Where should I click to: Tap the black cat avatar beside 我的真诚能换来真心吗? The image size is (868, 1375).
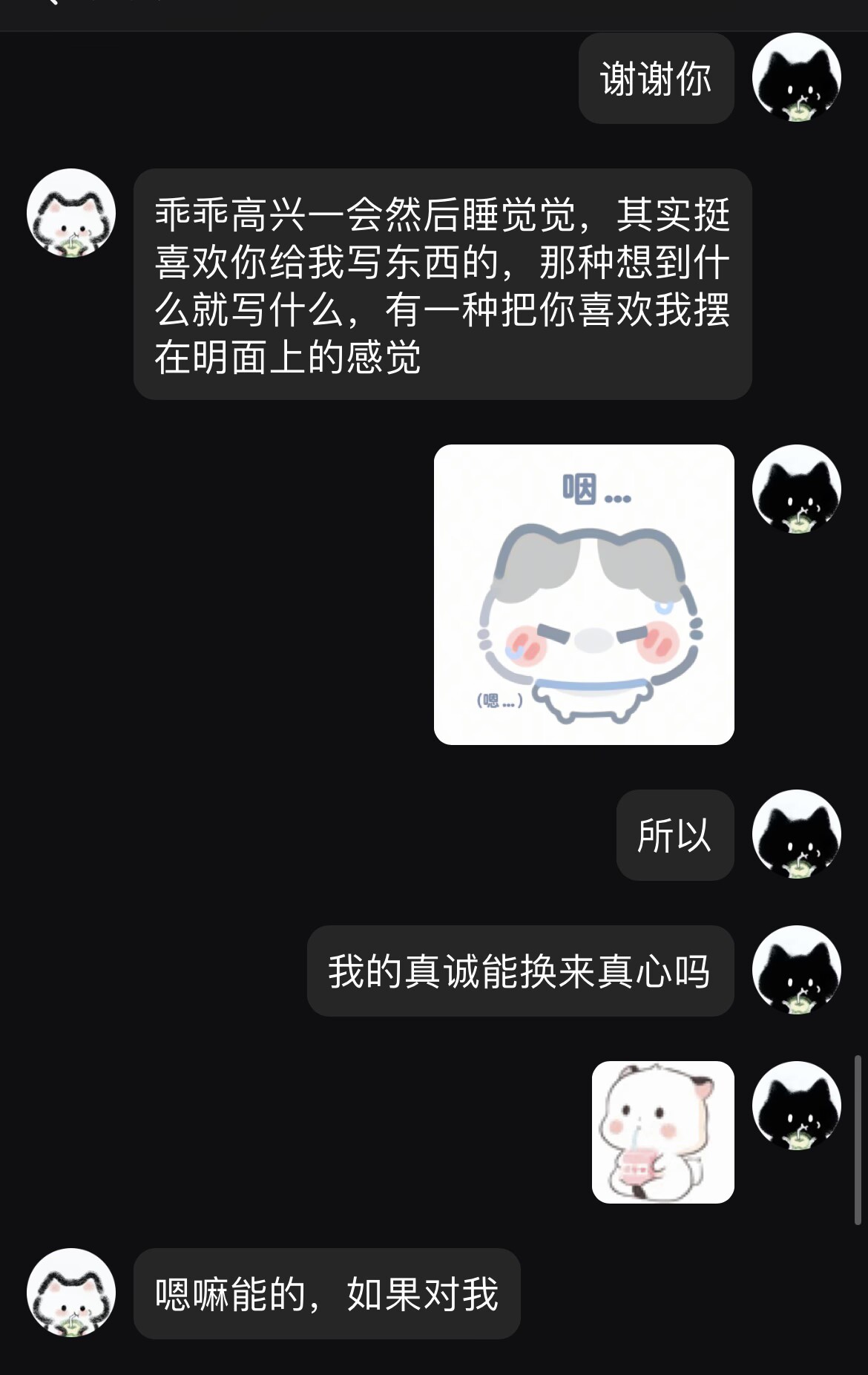796,970
